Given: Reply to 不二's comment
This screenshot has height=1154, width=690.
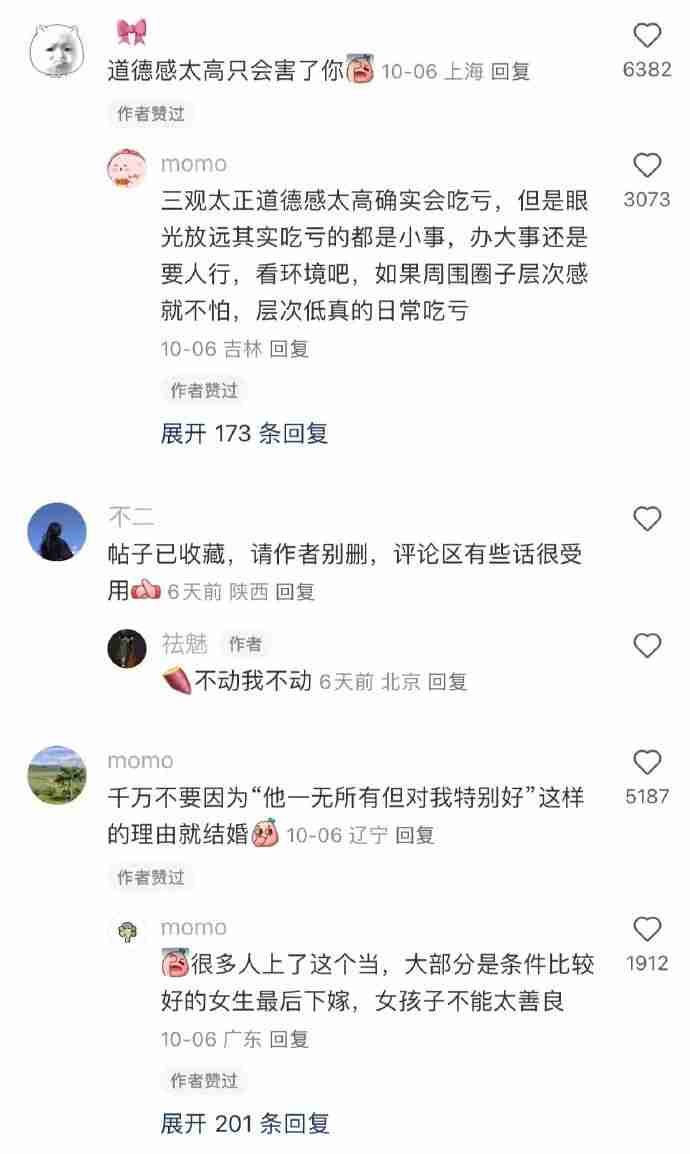Looking at the screenshot, I should tap(295, 591).
